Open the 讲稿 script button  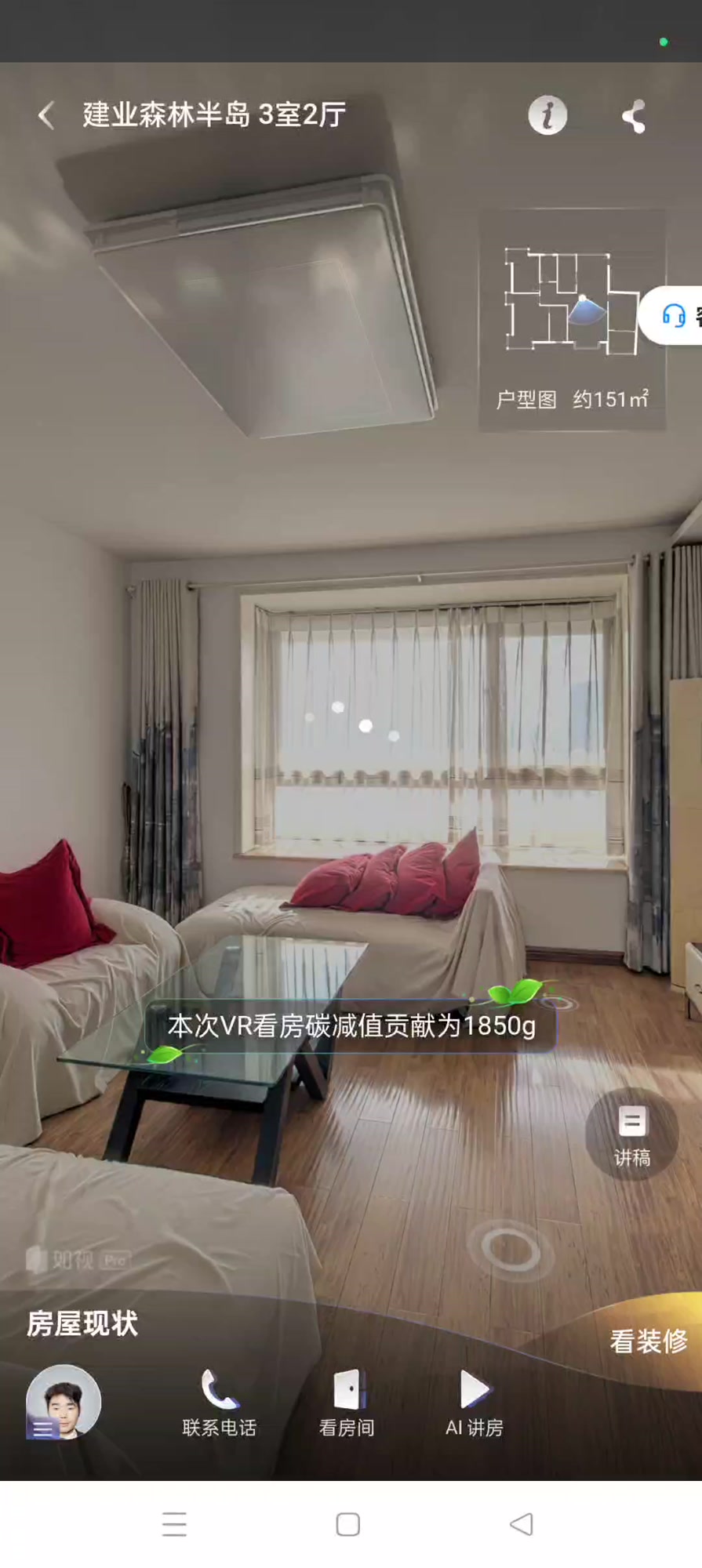[x=631, y=1134]
